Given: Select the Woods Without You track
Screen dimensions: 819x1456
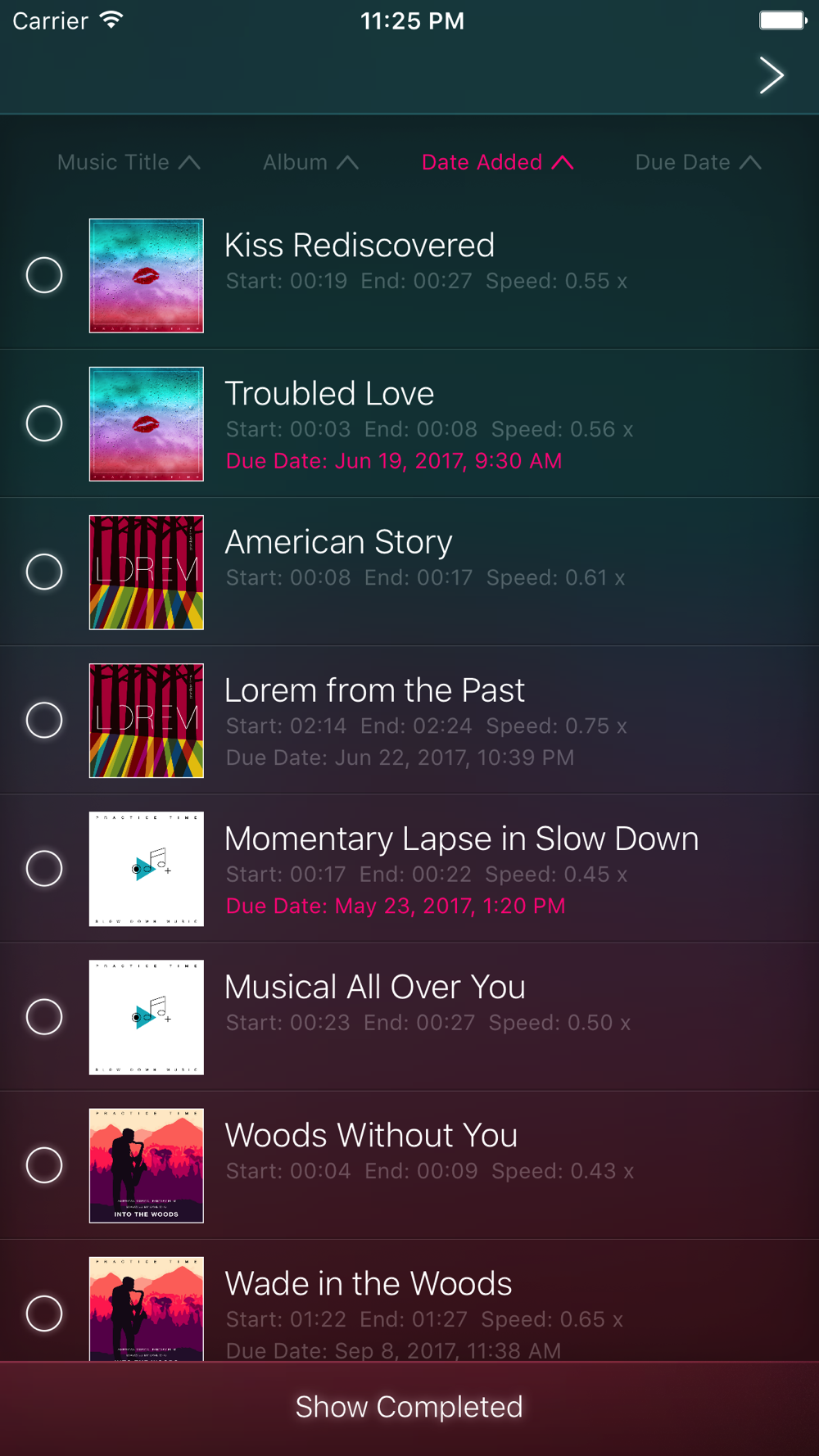Looking at the screenshot, I should 409,1164.
